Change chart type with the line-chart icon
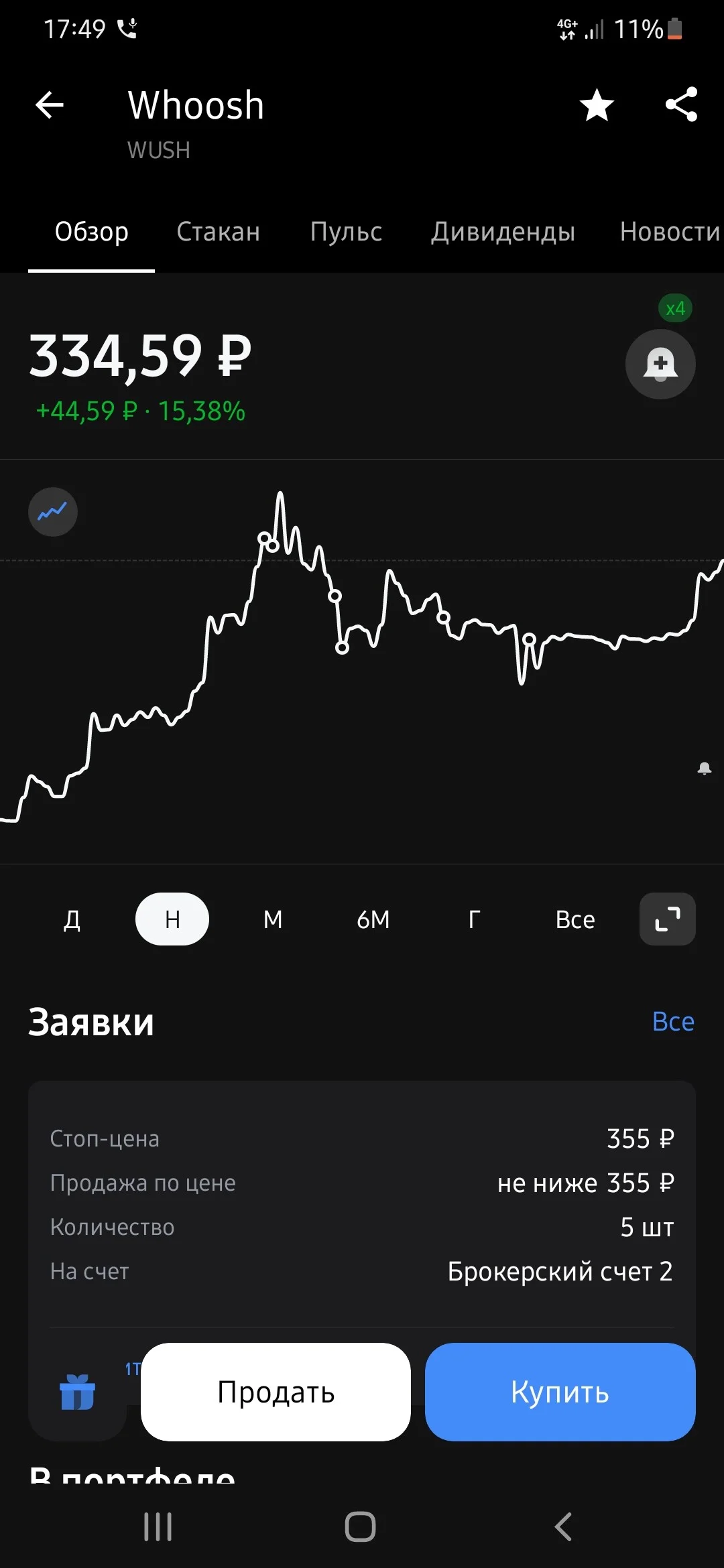The image size is (724, 1568). tap(52, 512)
